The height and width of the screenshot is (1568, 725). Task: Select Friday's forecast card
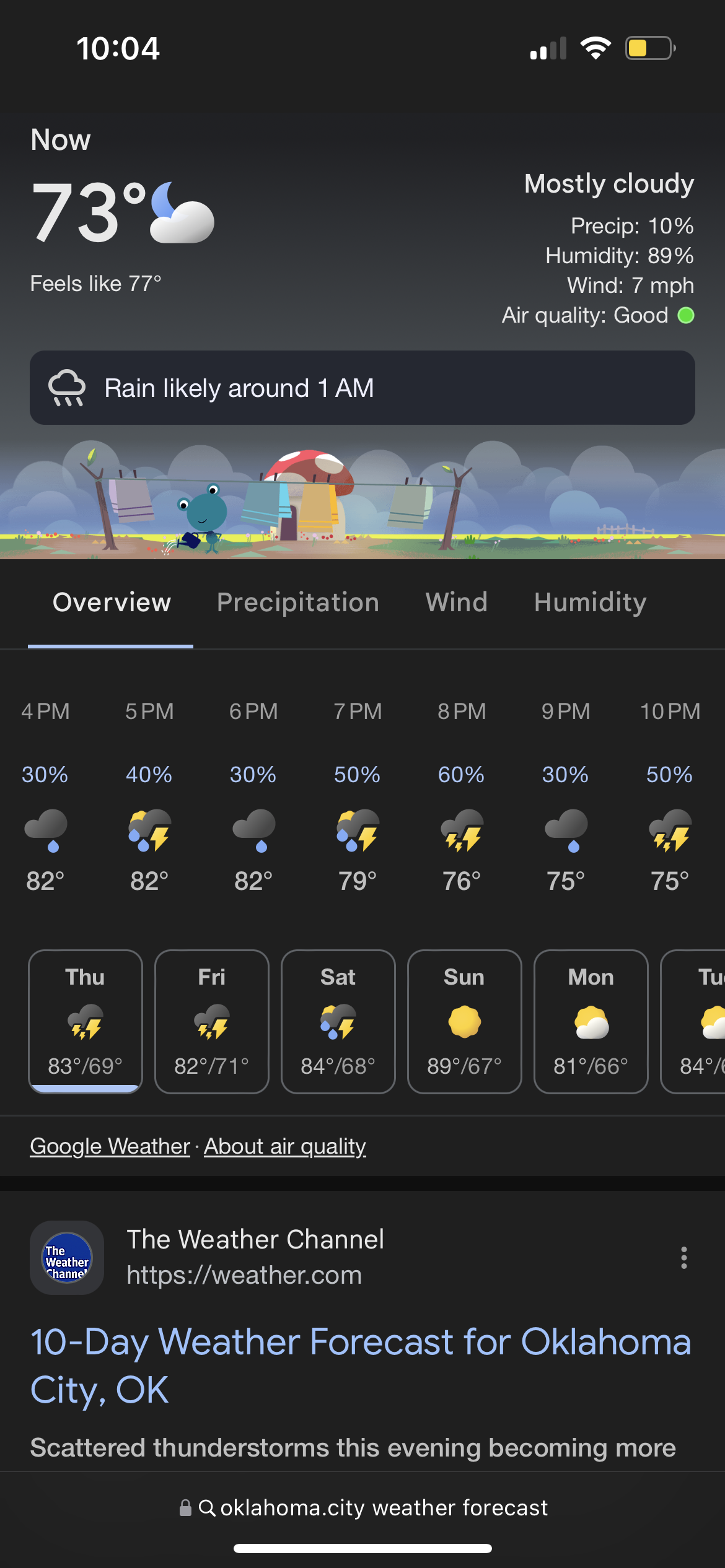(x=212, y=1022)
